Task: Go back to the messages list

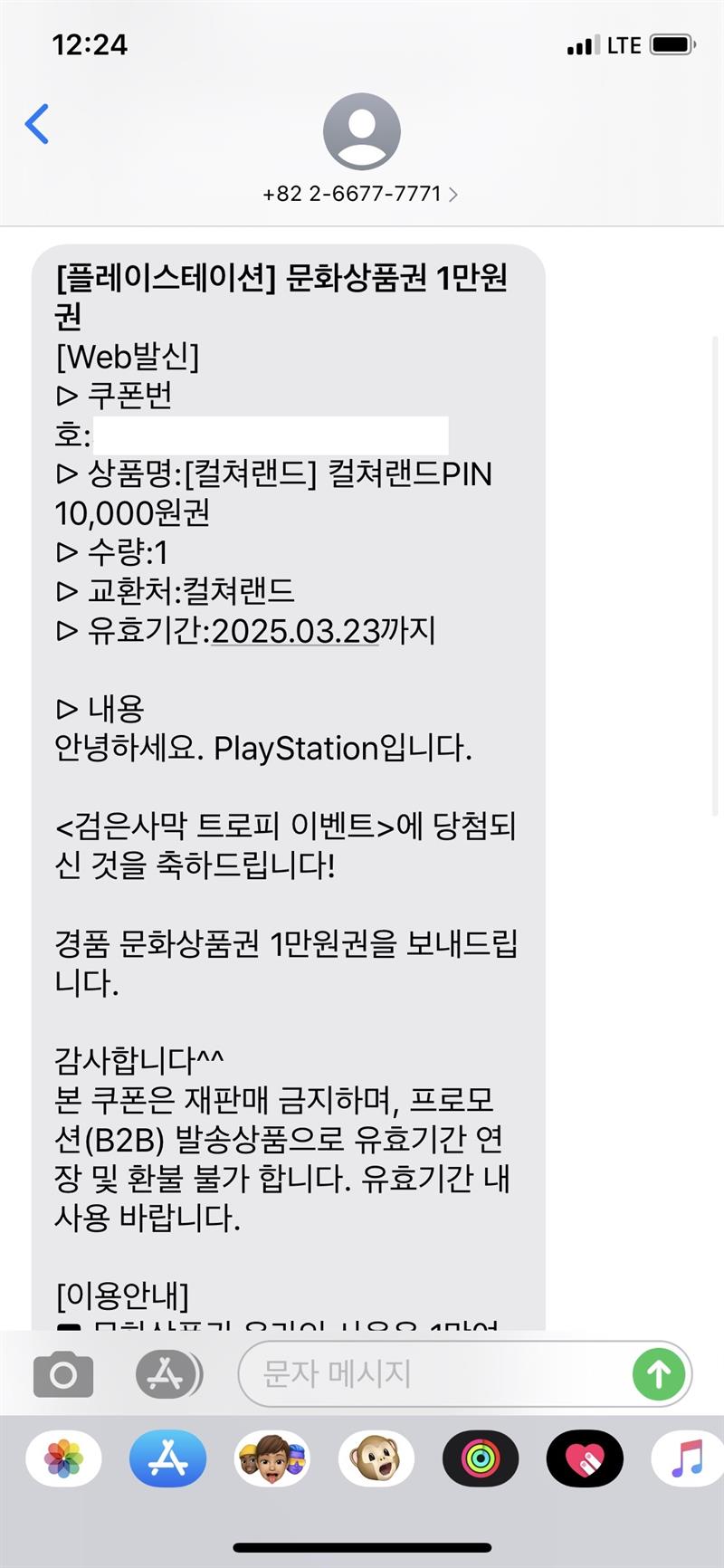Action: [37, 124]
